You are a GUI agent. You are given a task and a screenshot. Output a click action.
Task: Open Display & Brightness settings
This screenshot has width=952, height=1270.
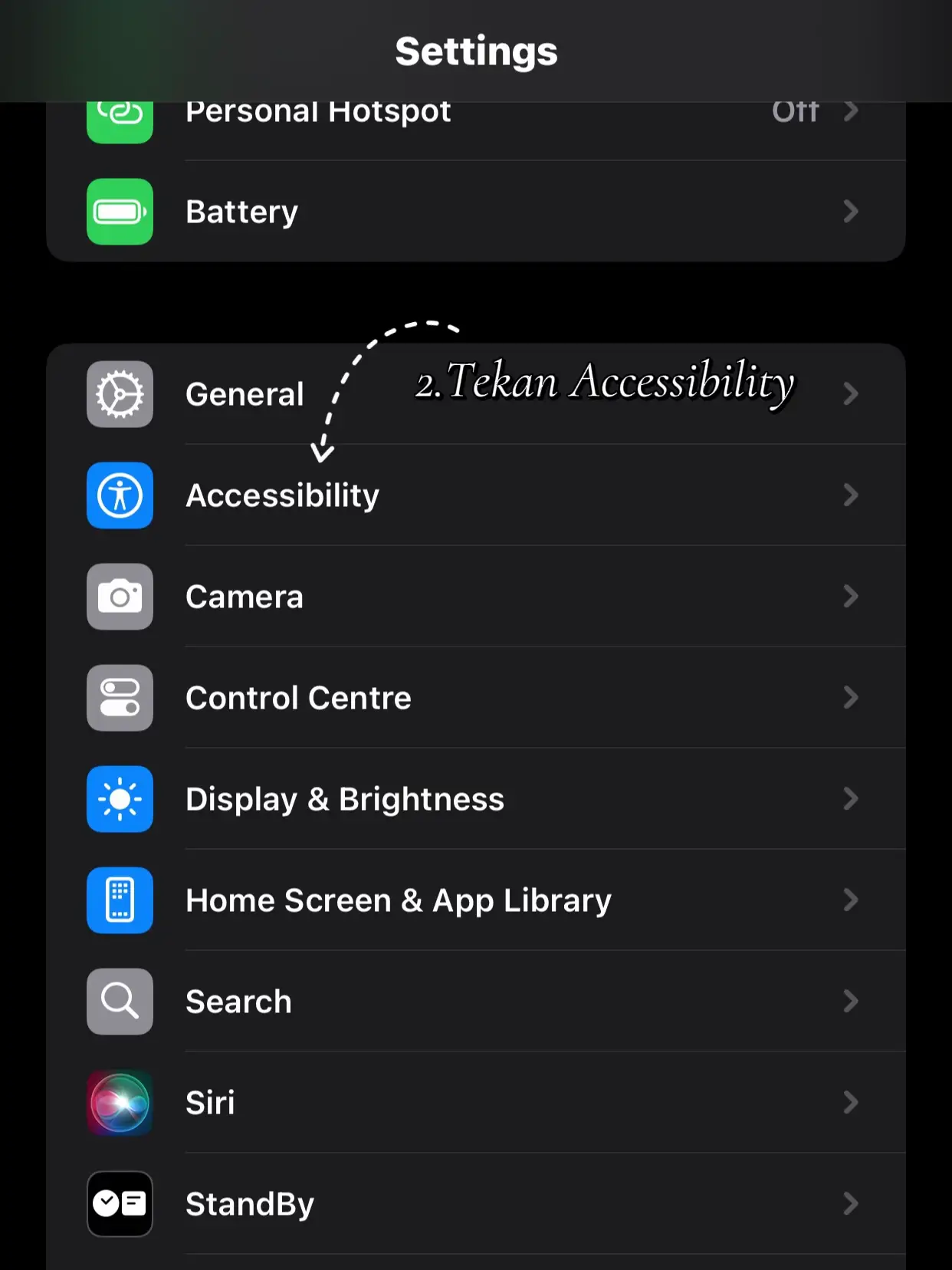point(475,799)
